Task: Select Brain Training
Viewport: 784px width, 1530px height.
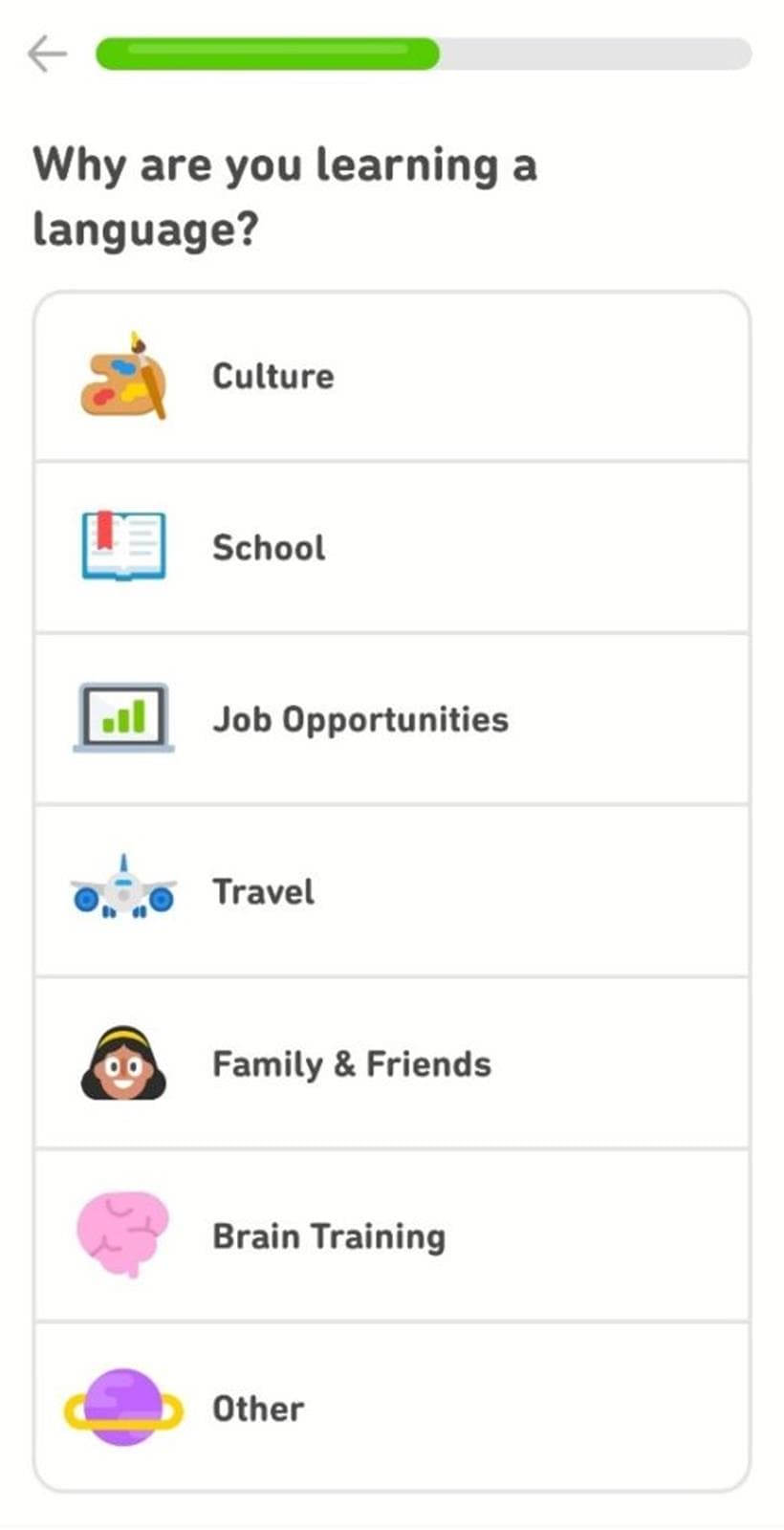Action: pyautogui.click(x=392, y=1235)
